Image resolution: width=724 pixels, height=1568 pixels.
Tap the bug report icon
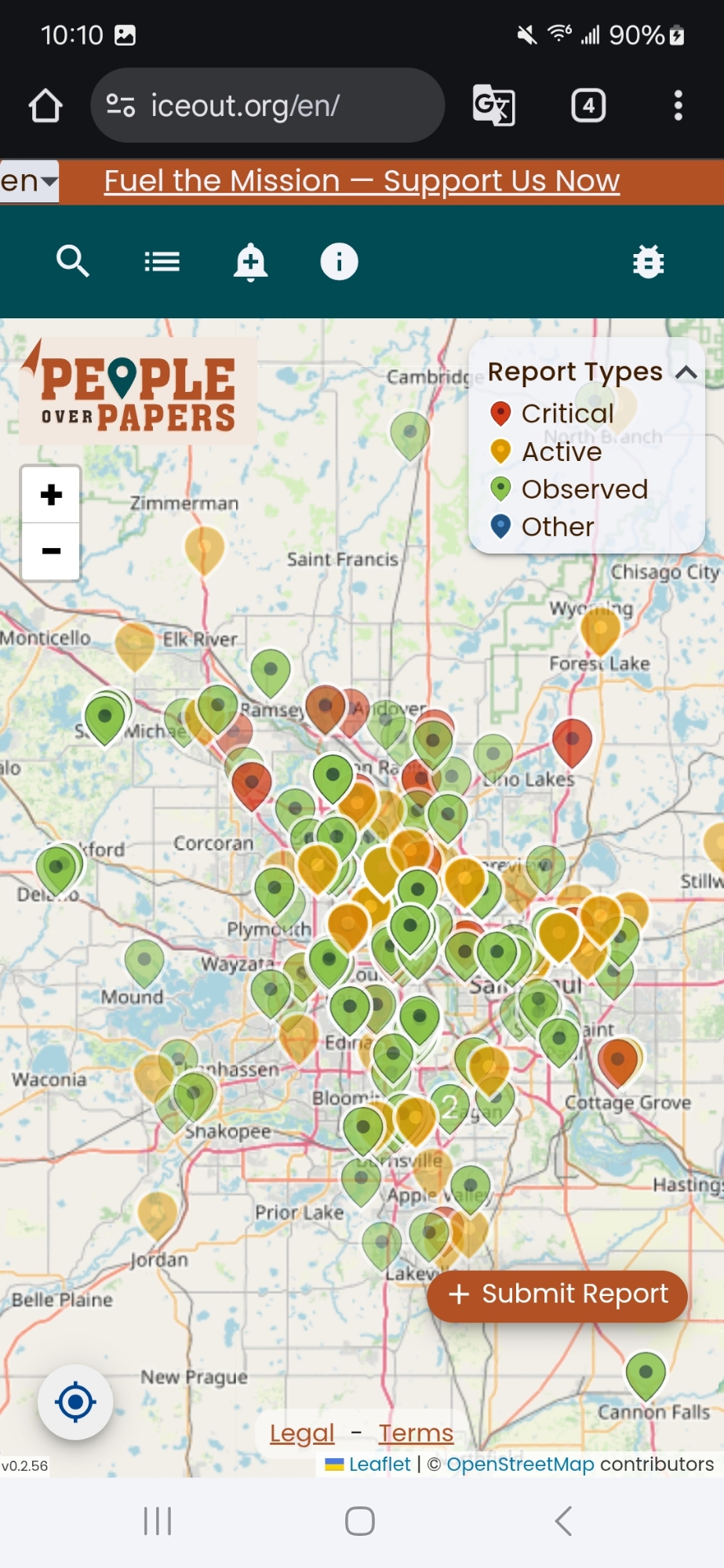648,261
